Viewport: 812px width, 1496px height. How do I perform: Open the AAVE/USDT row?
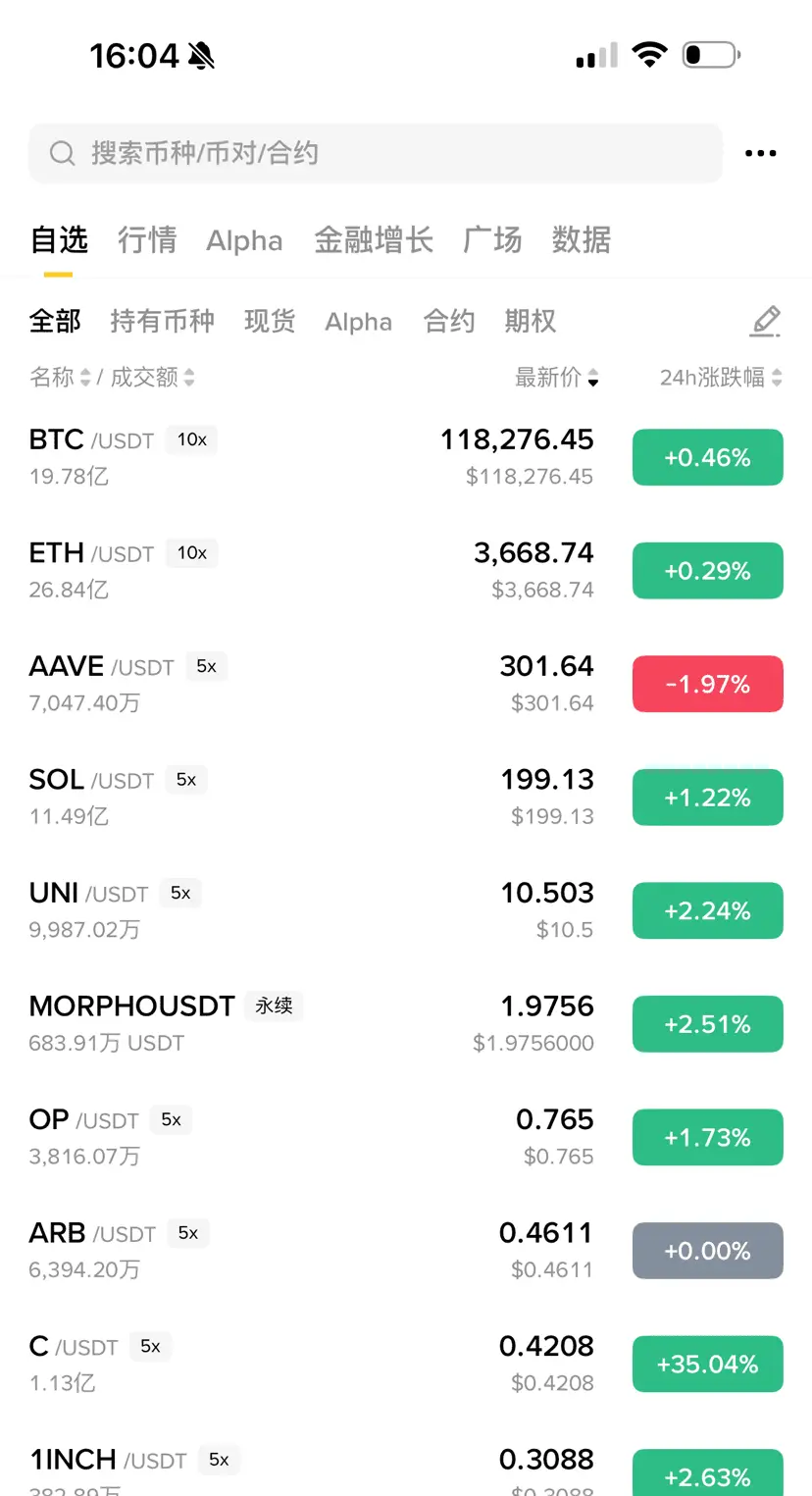tap(406, 684)
